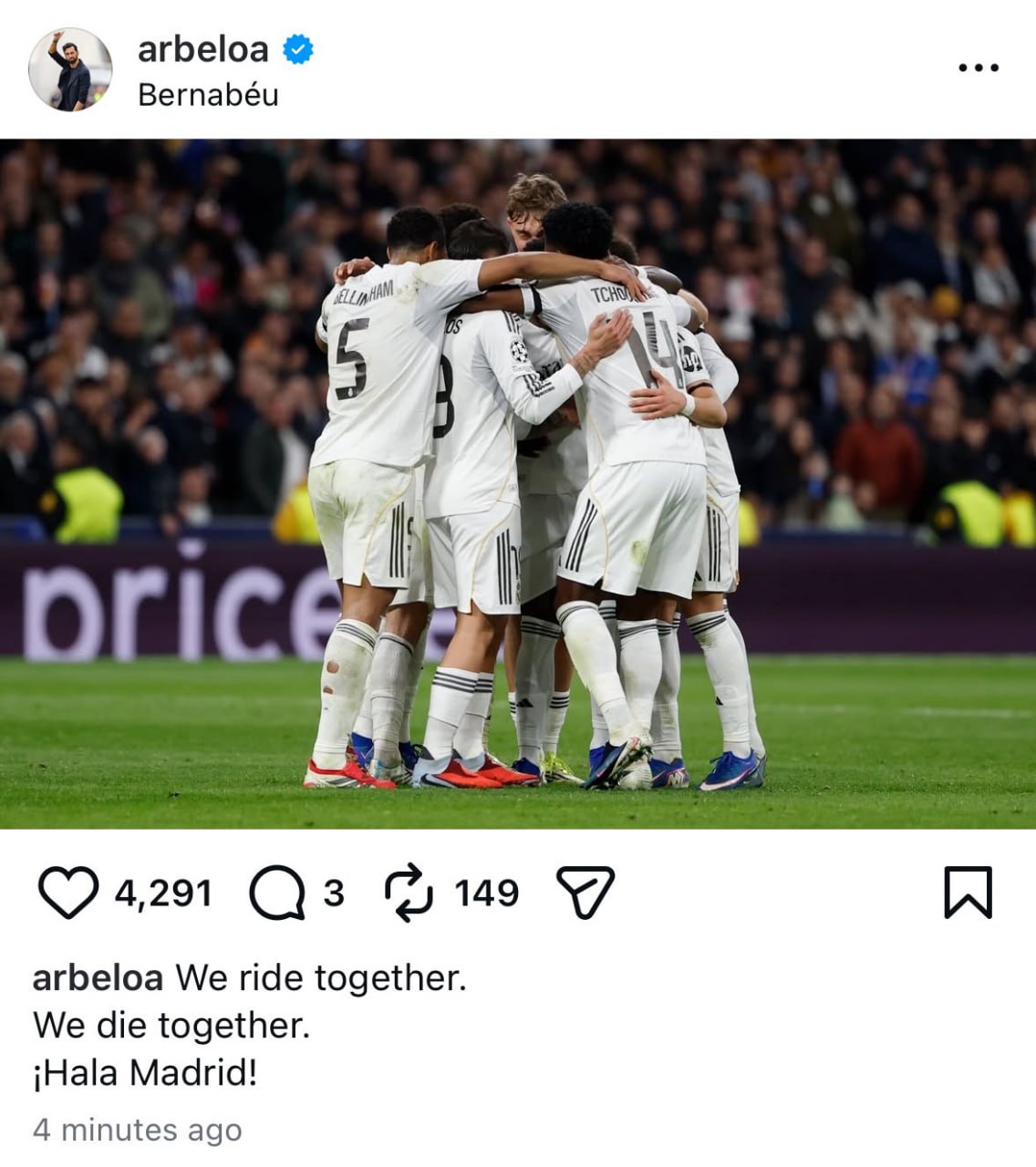1036x1167 pixels.
Task: Save this post with the bookmark icon
Action: click(x=967, y=893)
